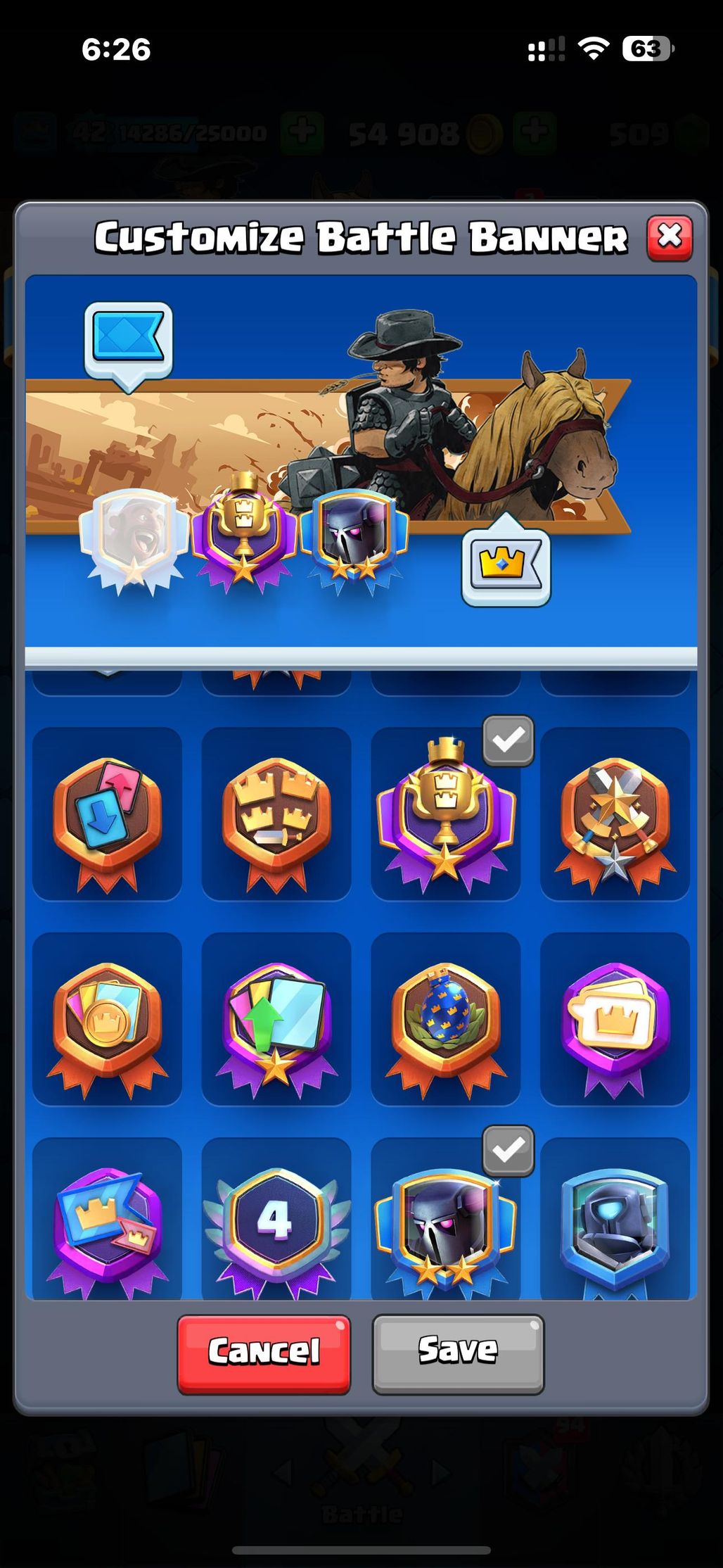The width and height of the screenshot is (723, 1568).
Task: Deselect the gold trophy purple badge
Action: 444,815
